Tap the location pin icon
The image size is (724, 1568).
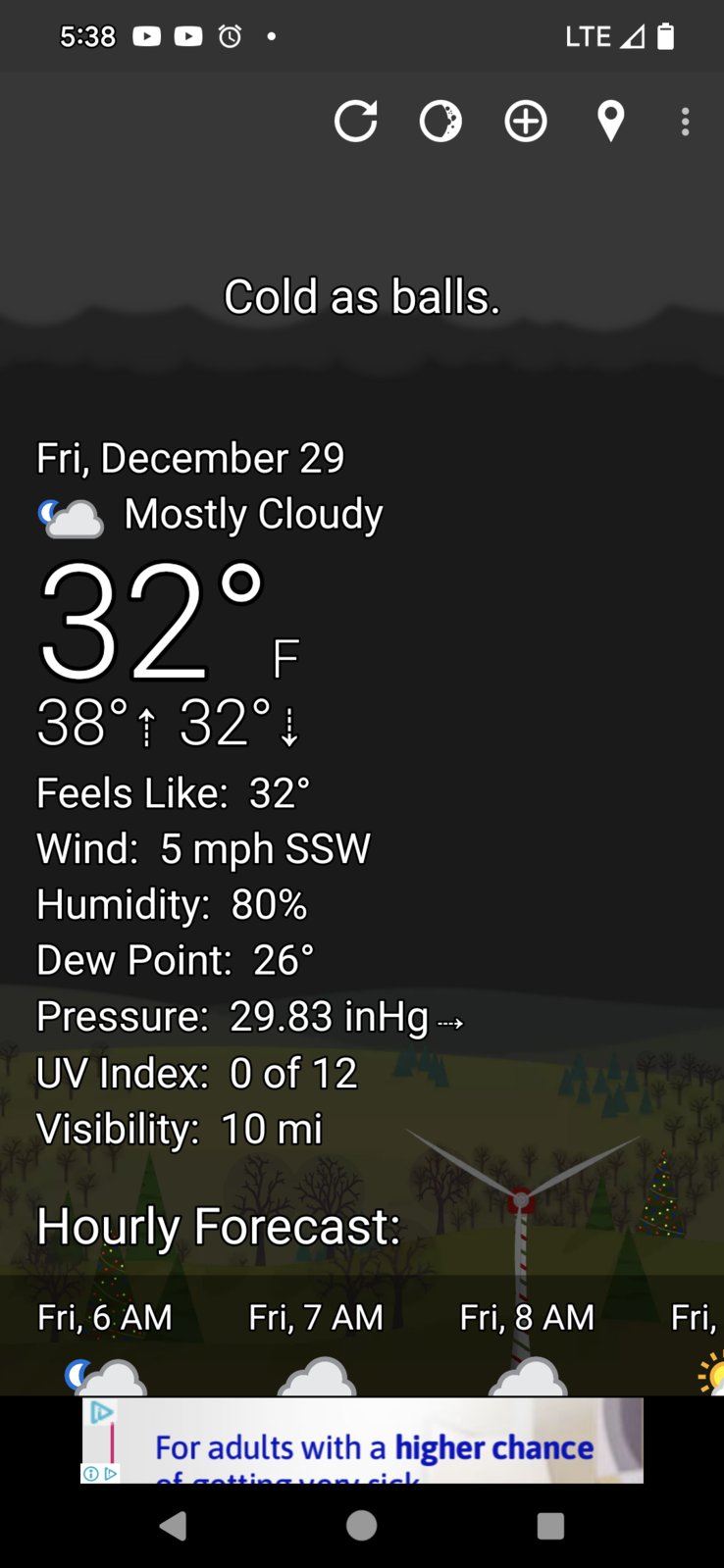pos(610,122)
